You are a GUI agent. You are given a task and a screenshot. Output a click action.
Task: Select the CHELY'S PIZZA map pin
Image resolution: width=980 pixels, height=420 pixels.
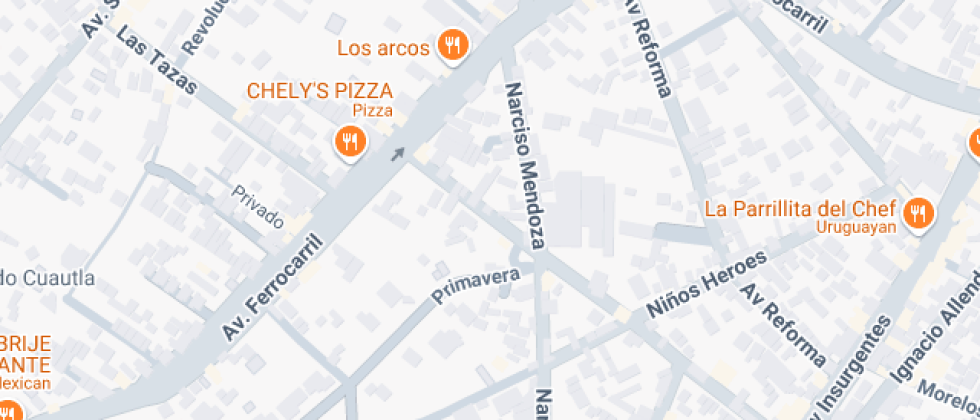(x=349, y=141)
